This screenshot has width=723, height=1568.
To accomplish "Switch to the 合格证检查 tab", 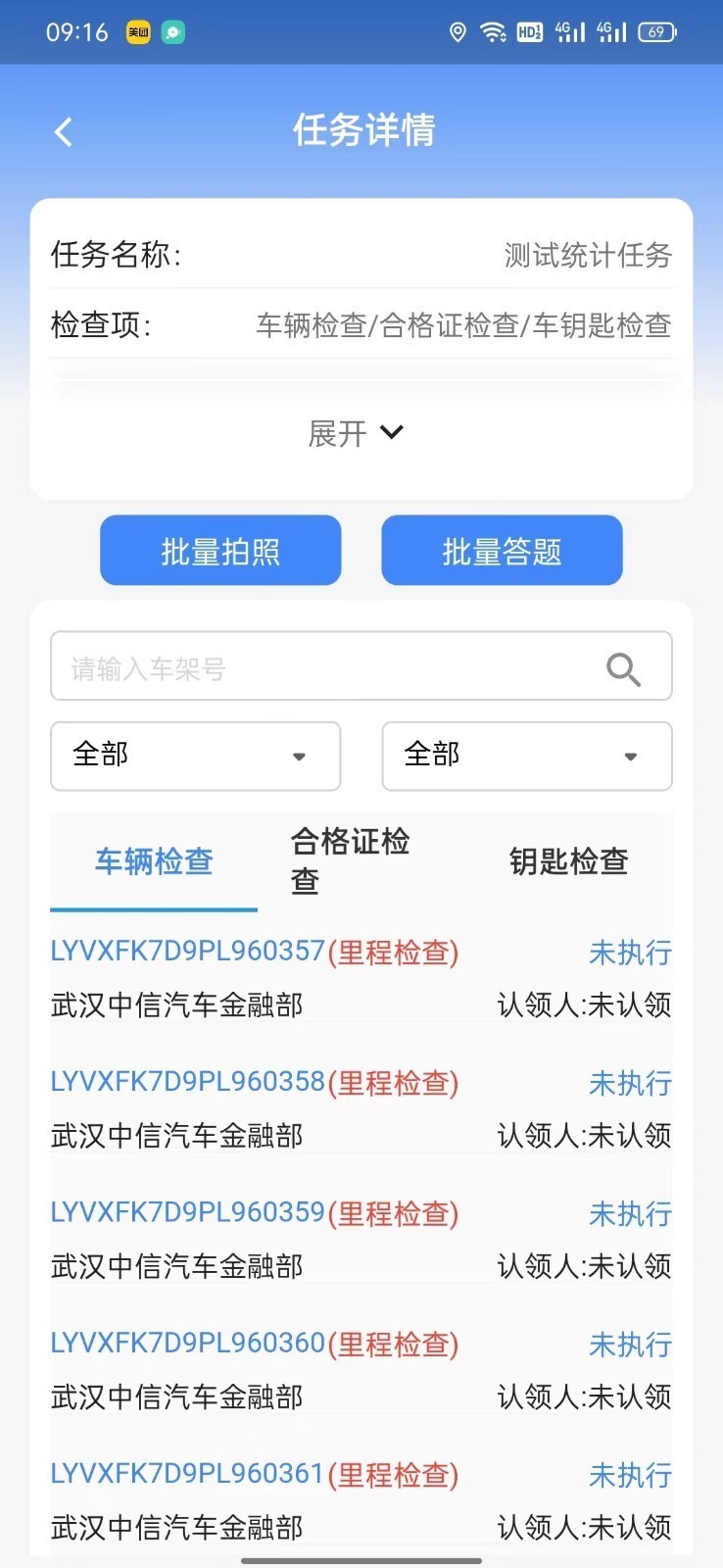I will [x=349, y=858].
